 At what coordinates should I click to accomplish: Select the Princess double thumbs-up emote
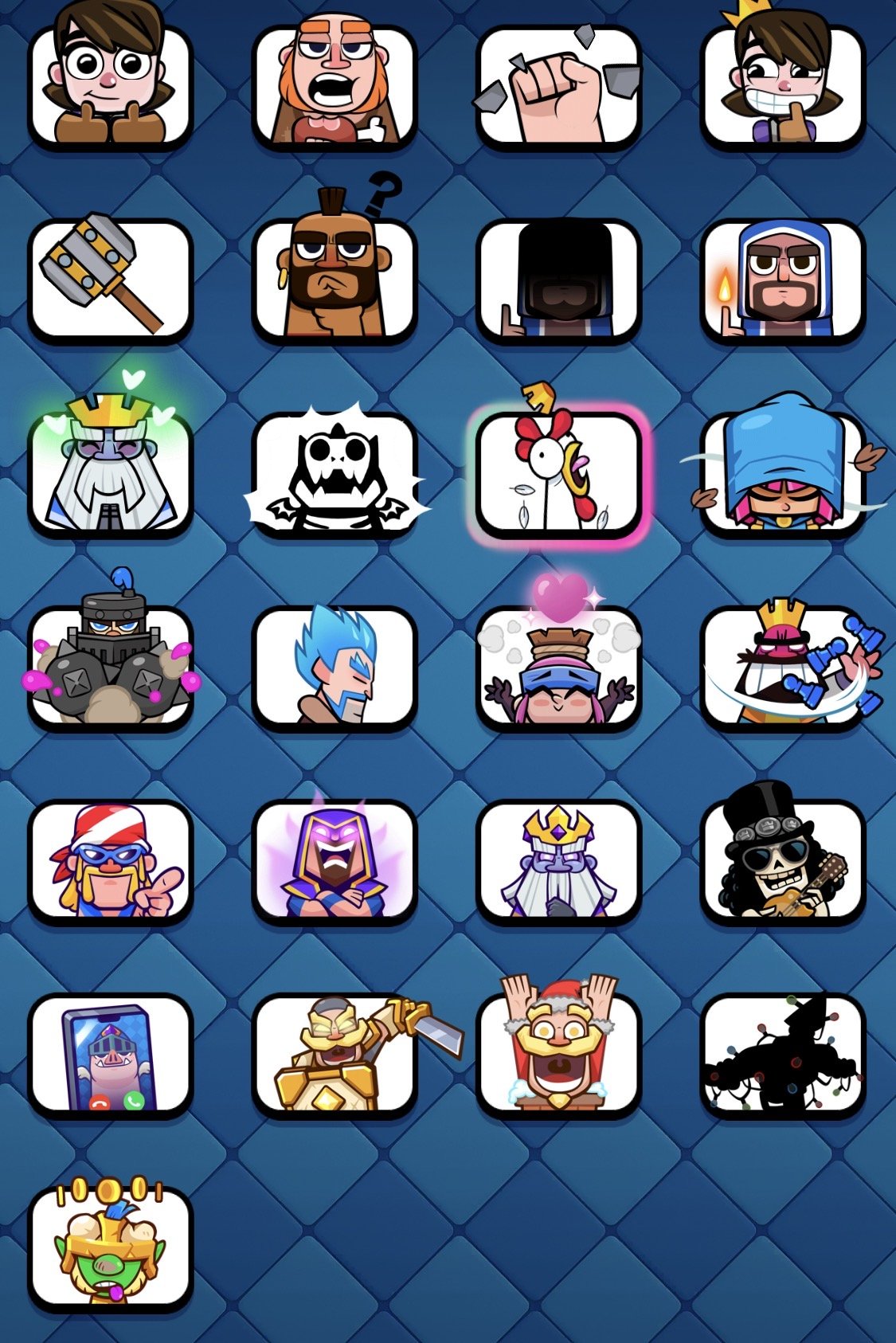point(110,85)
